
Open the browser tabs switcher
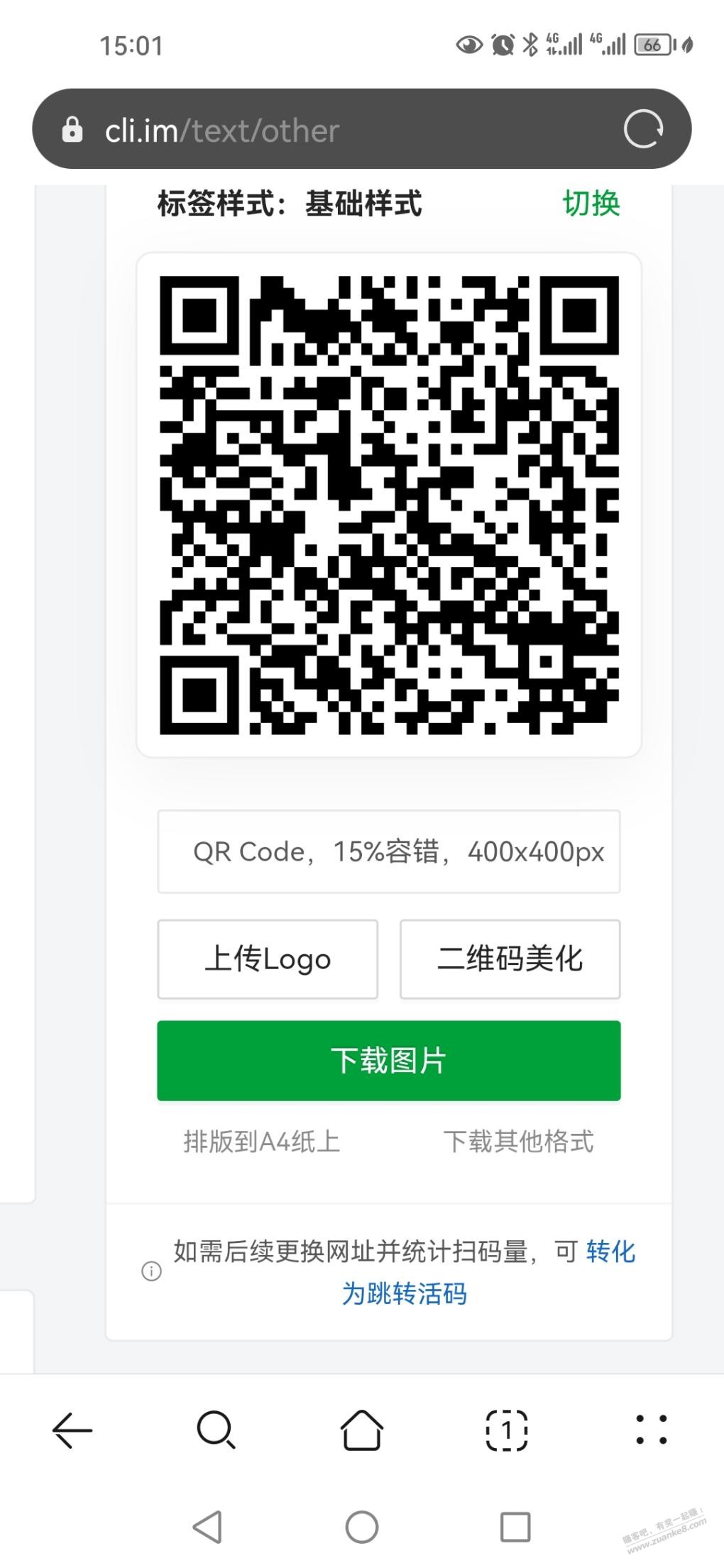506,1430
